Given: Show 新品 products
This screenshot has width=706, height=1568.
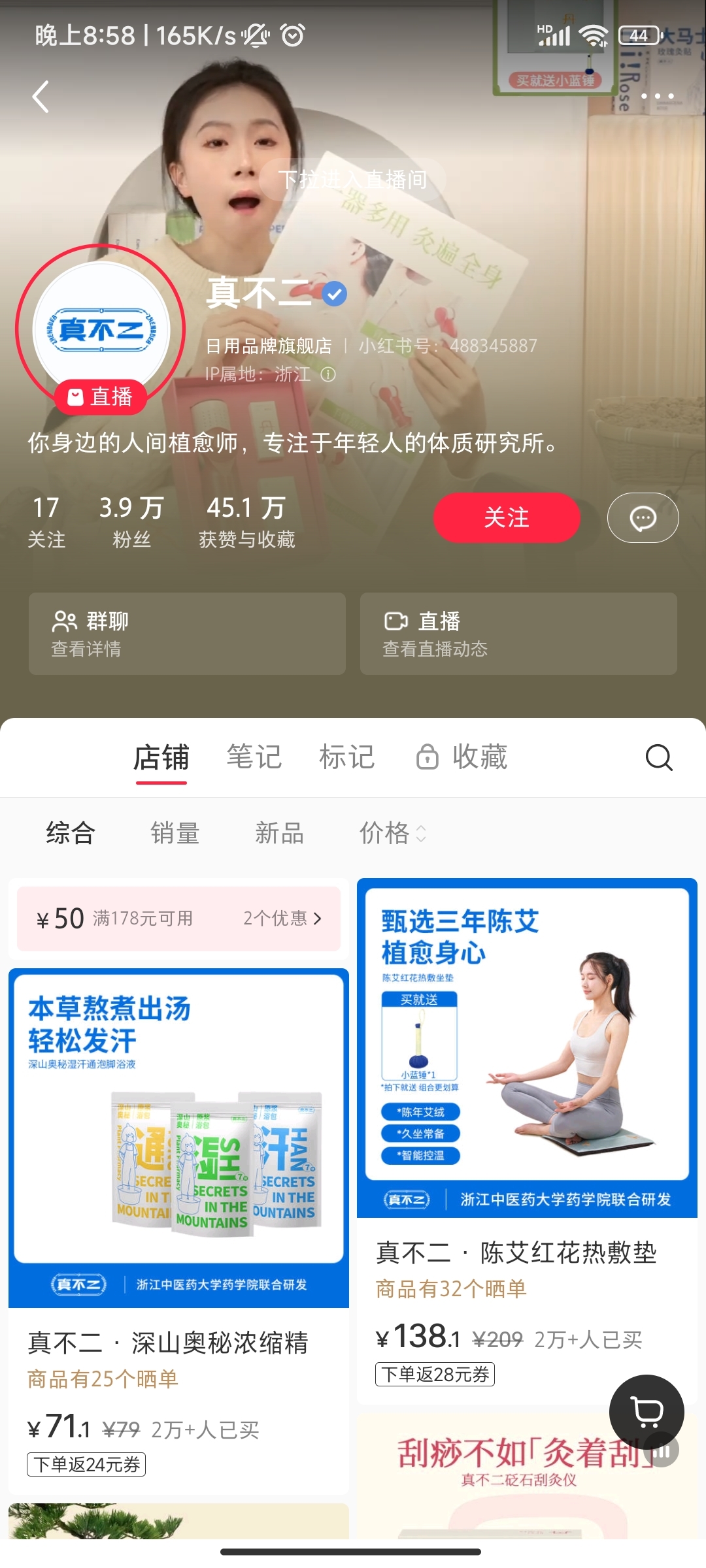Looking at the screenshot, I should pyautogui.click(x=279, y=833).
